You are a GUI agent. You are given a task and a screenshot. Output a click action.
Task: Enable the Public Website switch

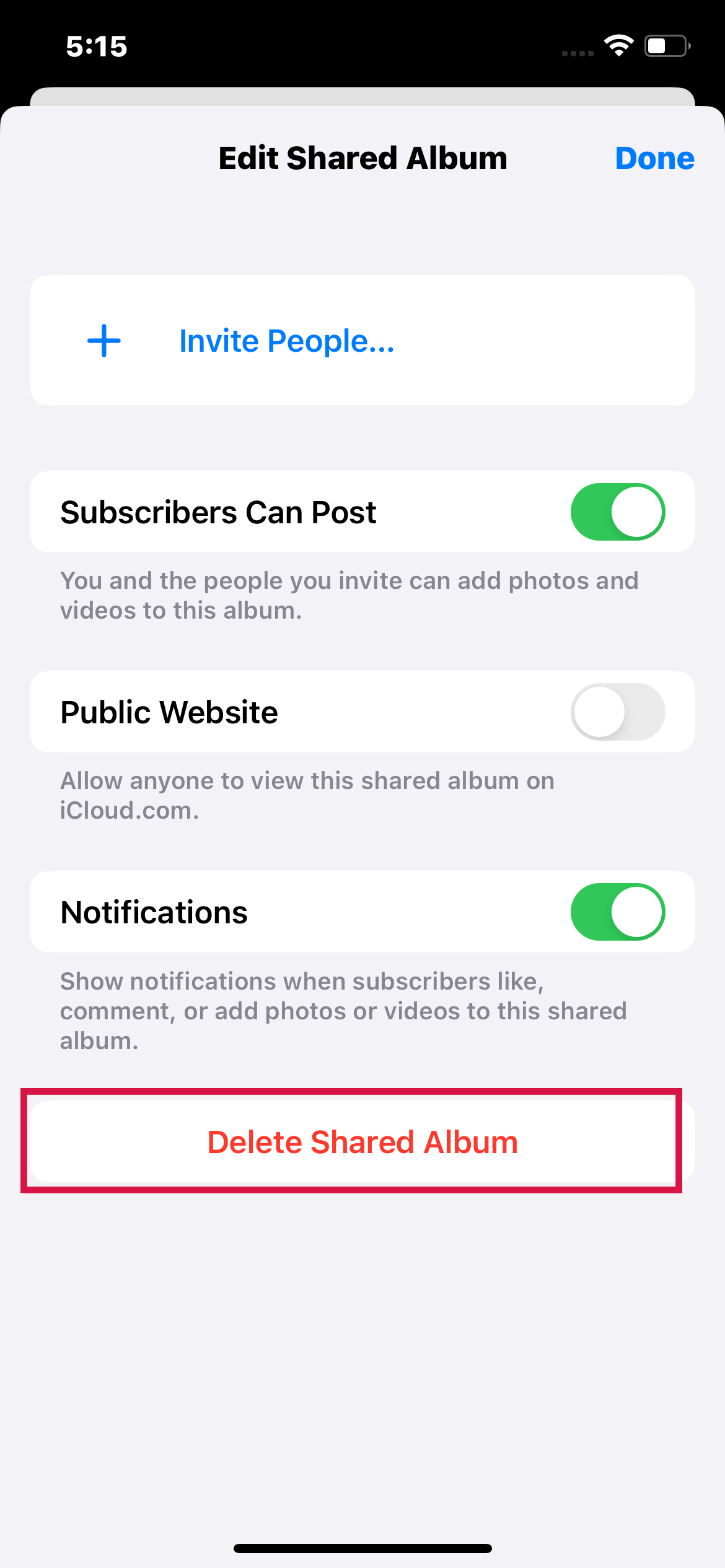[x=617, y=712]
